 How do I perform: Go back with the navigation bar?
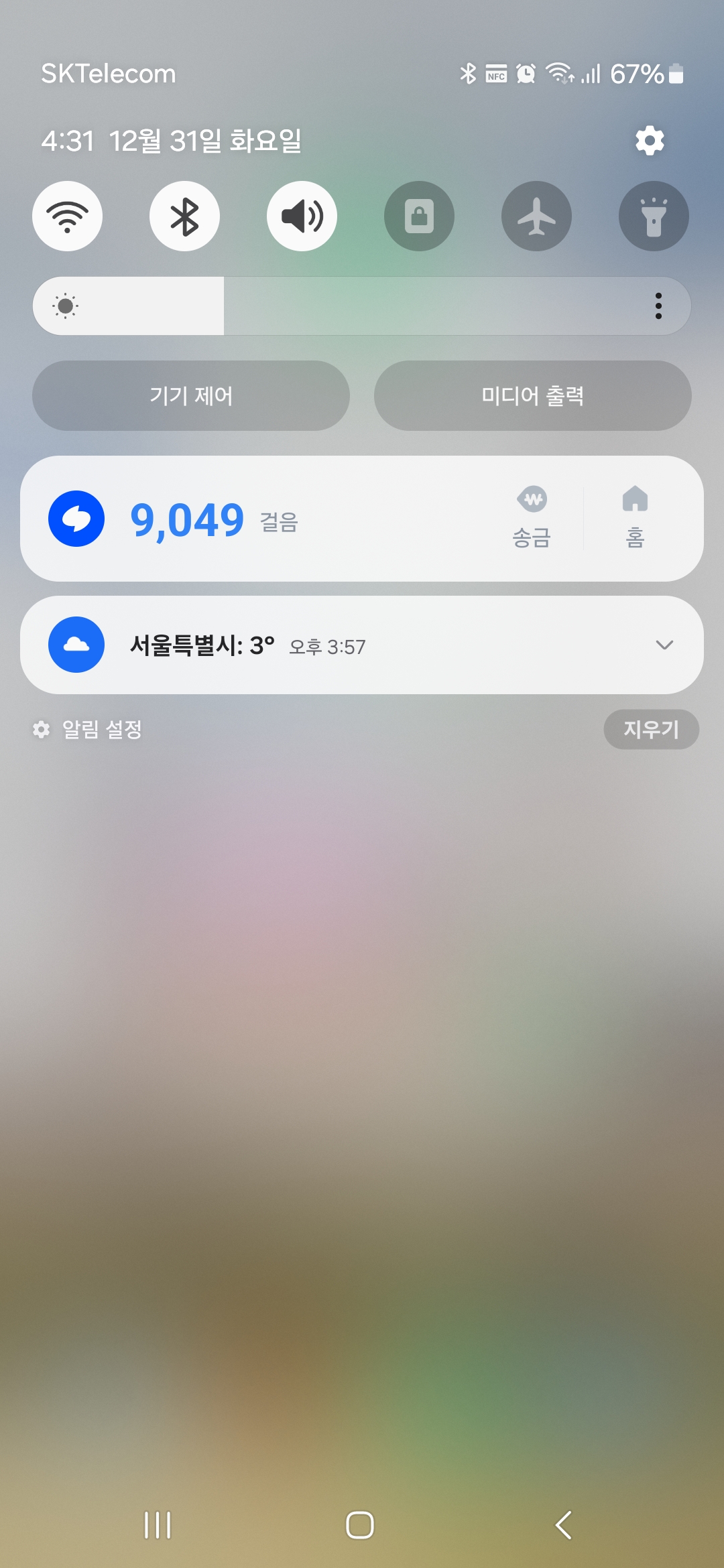click(x=564, y=1525)
